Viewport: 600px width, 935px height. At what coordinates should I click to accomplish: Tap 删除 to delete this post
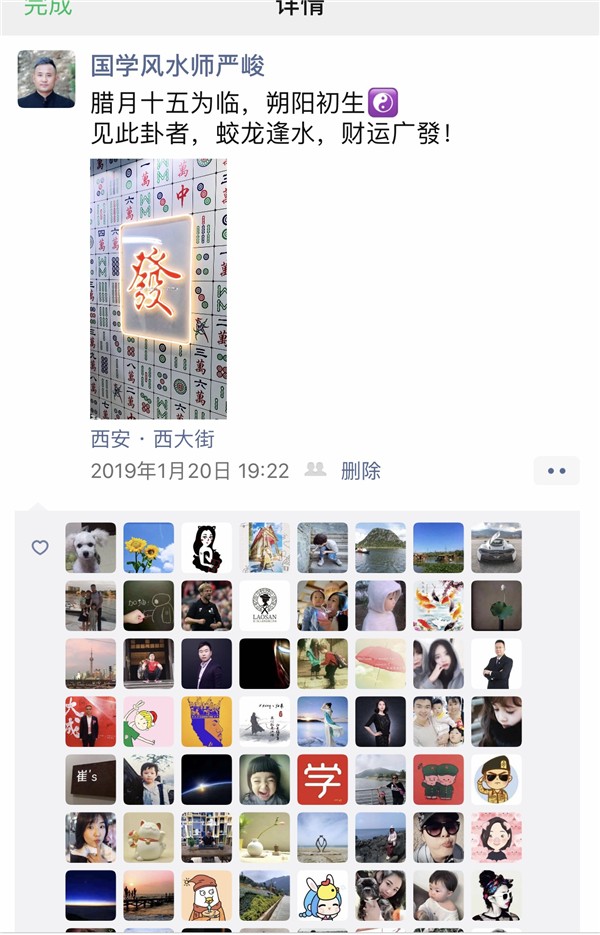pyautogui.click(x=360, y=471)
